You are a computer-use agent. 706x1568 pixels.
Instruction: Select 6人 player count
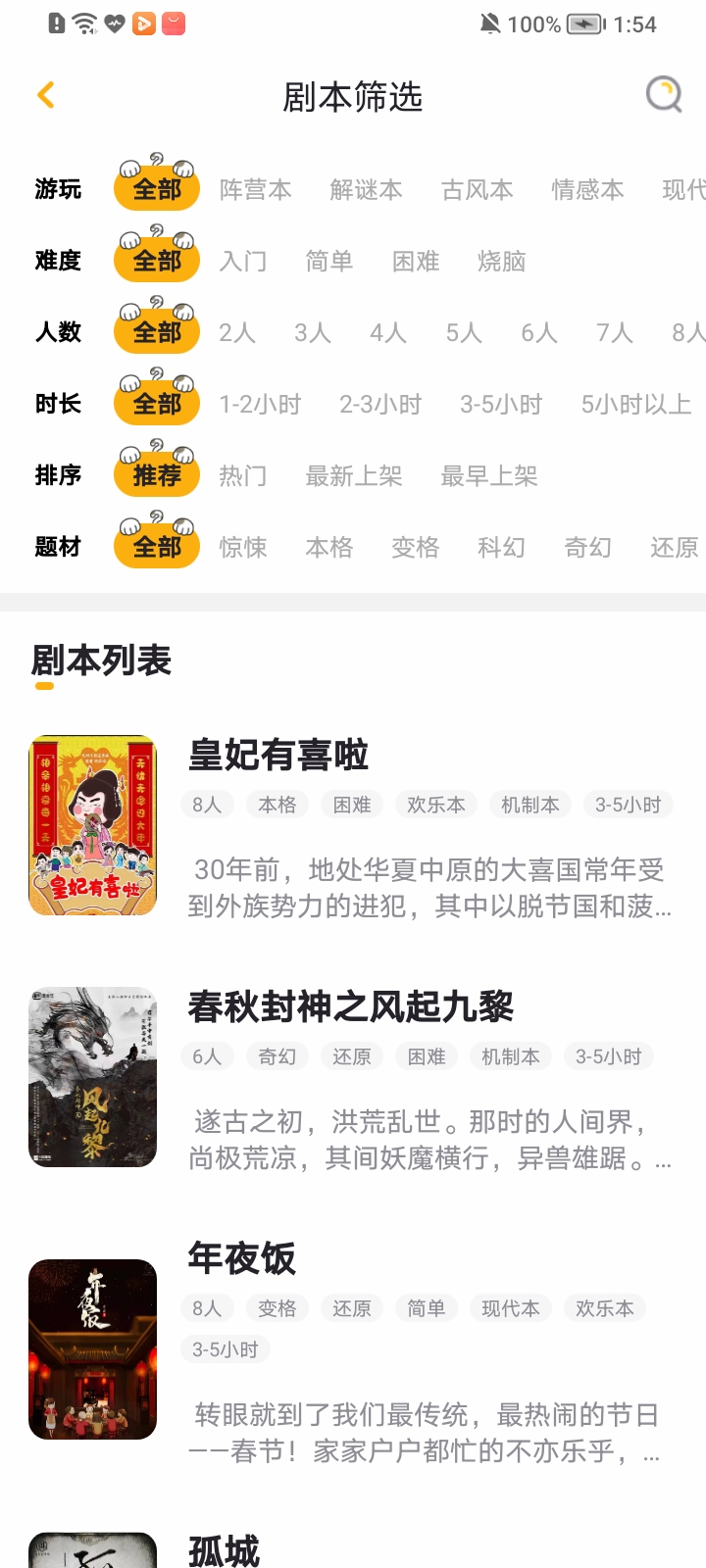pos(538,333)
